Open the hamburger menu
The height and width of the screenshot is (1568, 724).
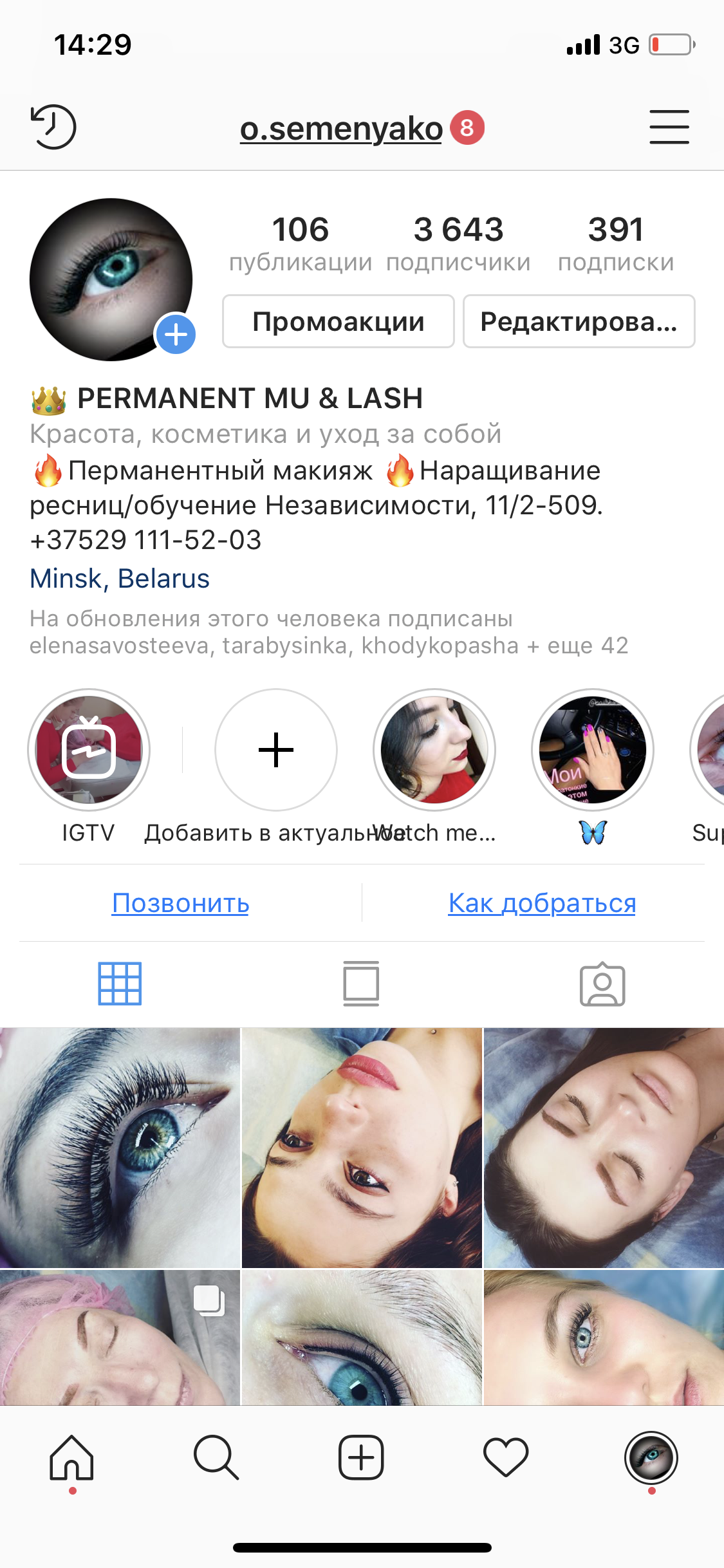pos(669,127)
